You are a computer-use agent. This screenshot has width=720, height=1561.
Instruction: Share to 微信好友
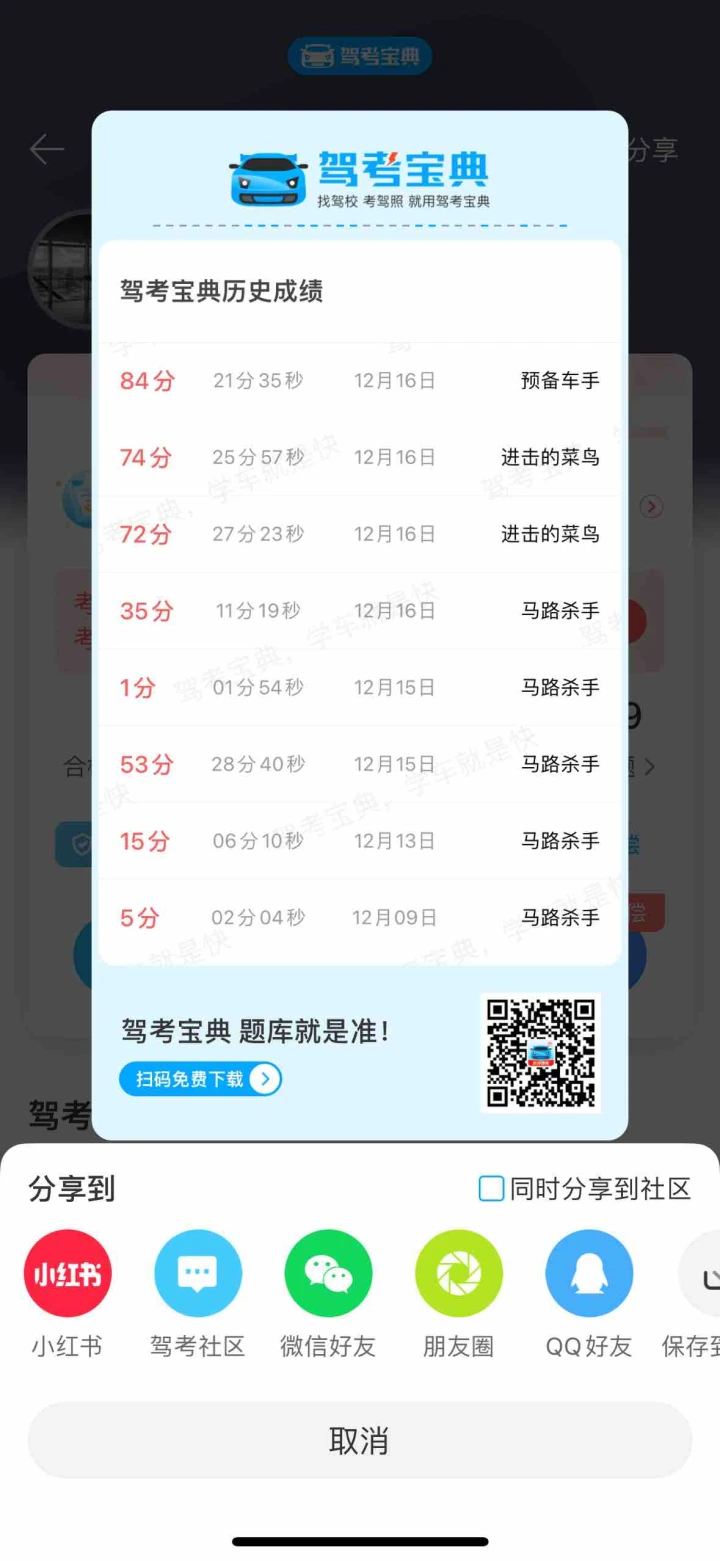pyautogui.click(x=328, y=1273)
